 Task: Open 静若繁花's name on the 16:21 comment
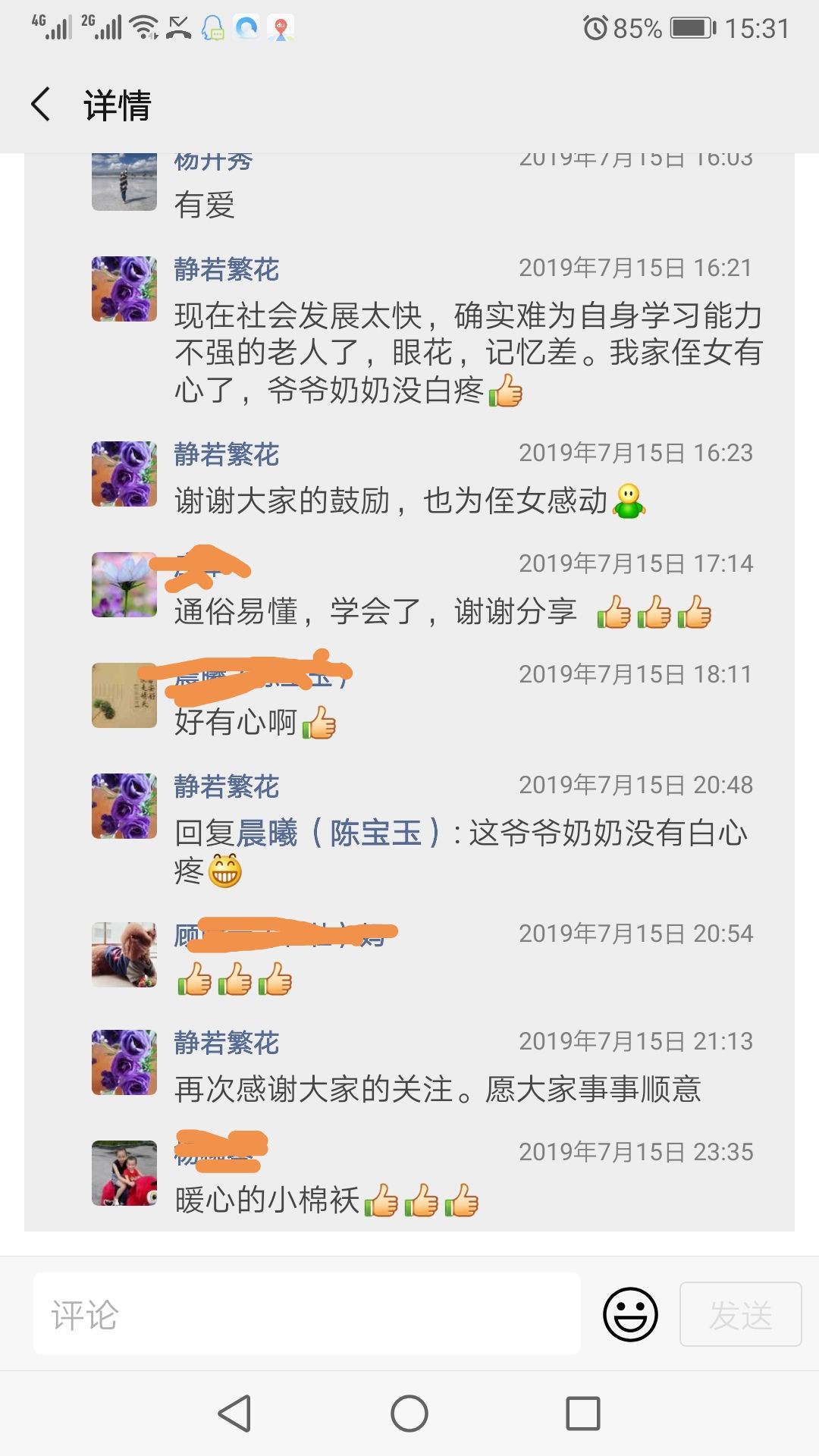click(227, 269)
